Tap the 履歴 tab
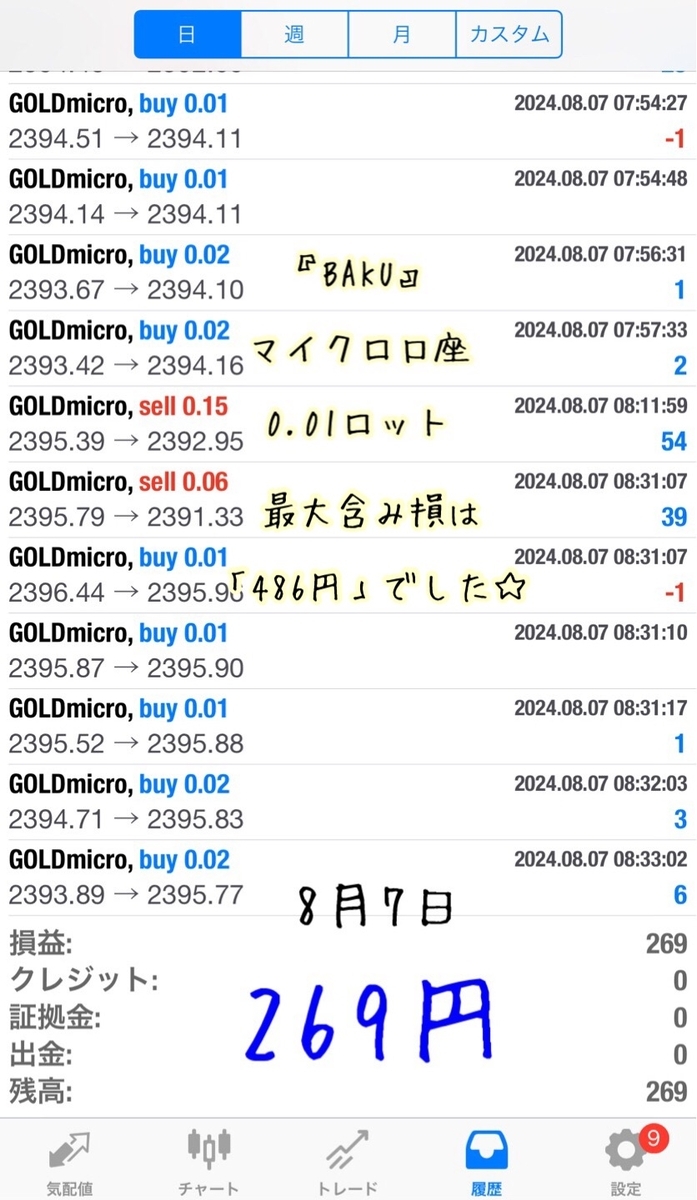 (x=487, y=1161)
